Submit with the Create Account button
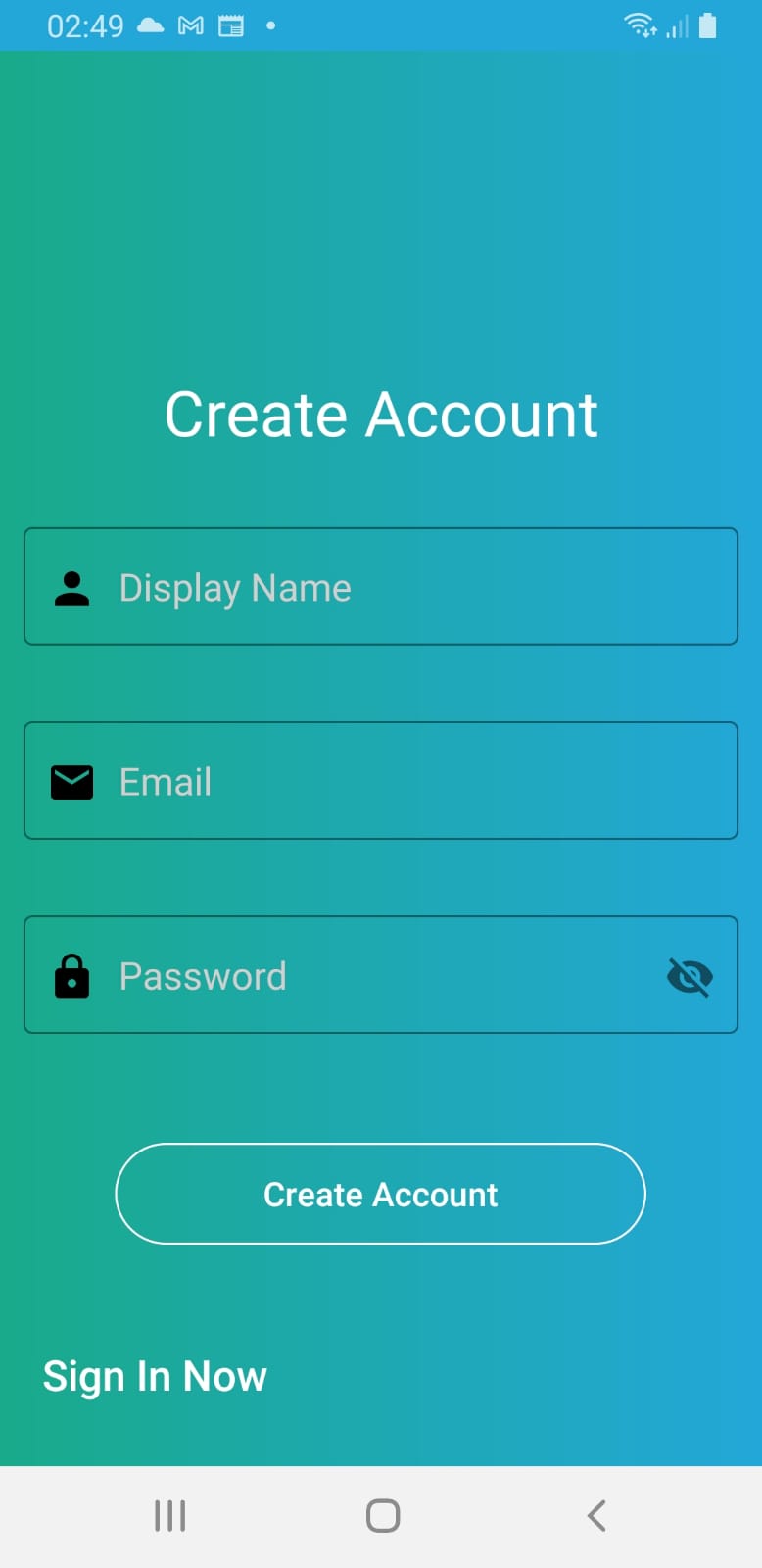The width and height of the screenshot is (762, 1568). 381,1194
